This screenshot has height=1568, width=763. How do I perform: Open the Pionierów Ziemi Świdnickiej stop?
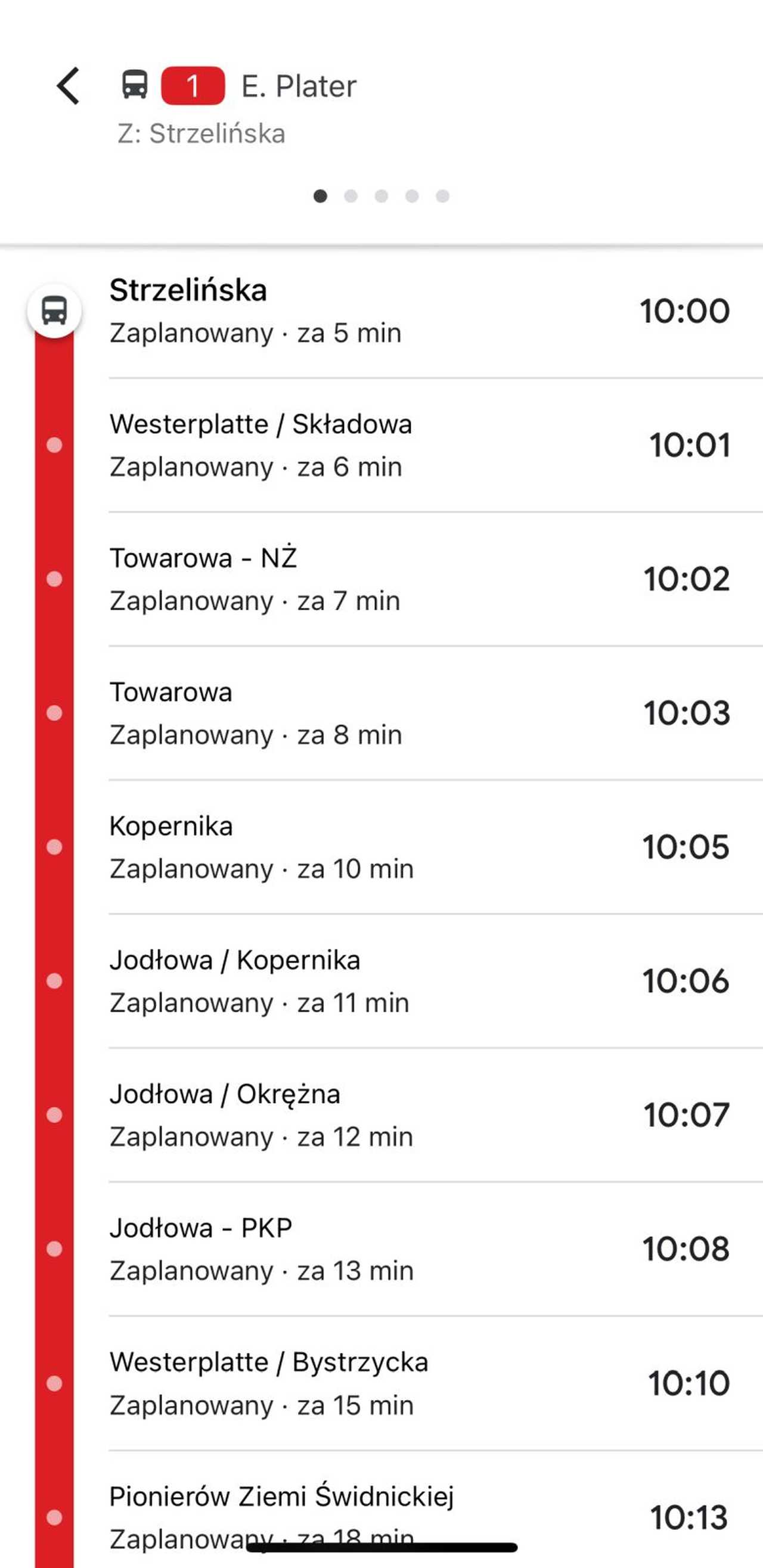point(381,1510)
